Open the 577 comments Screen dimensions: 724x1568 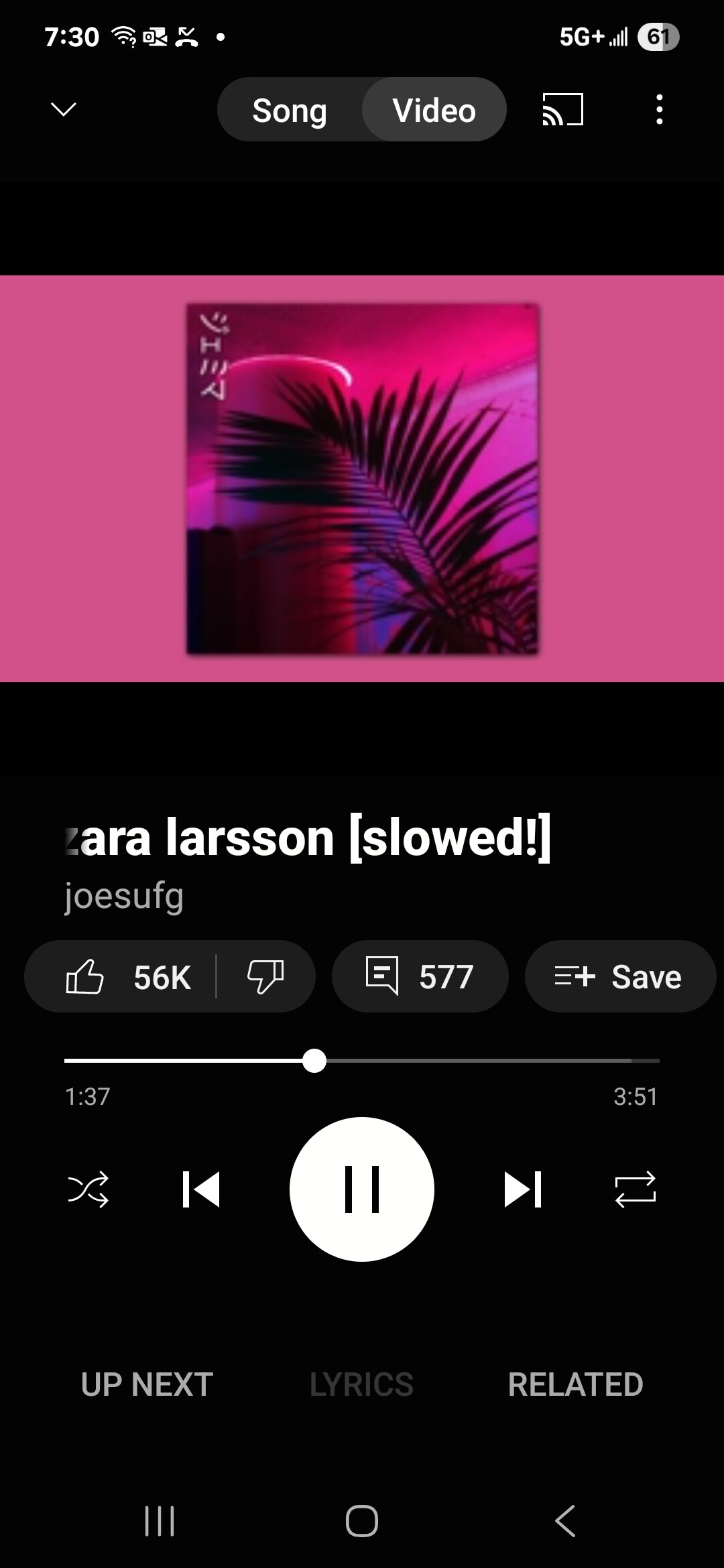pos(420,976)
